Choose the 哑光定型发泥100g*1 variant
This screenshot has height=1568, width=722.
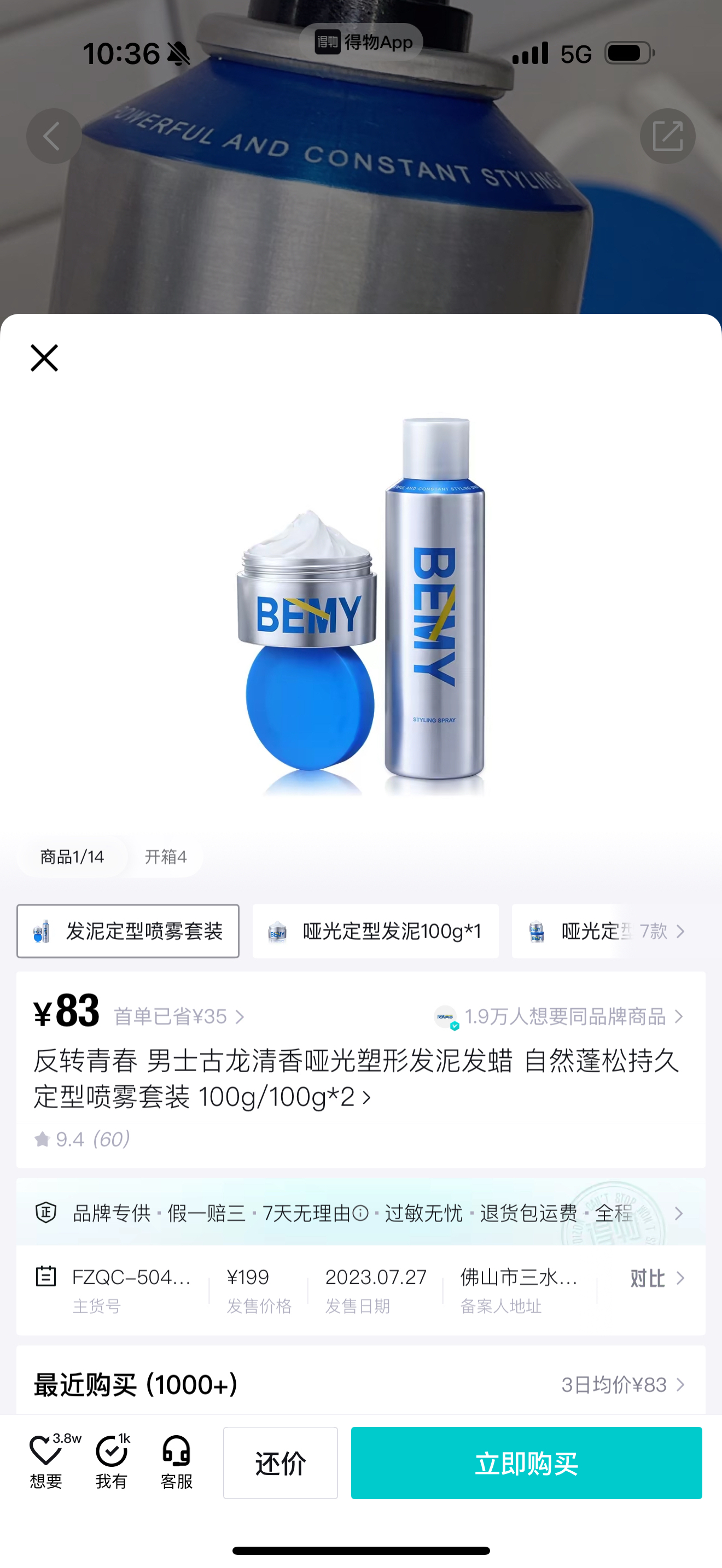pos(375,931)
